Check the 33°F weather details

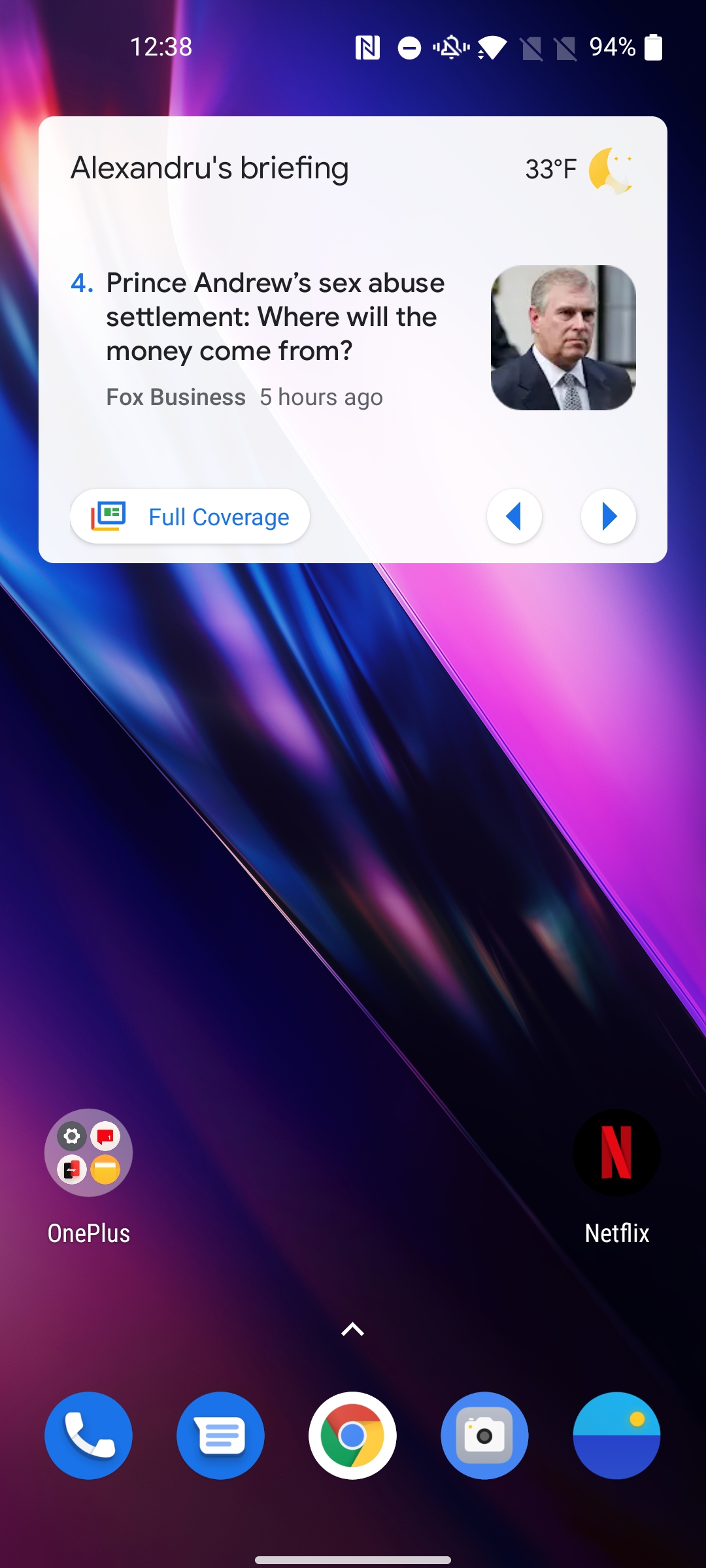point(580,169)
